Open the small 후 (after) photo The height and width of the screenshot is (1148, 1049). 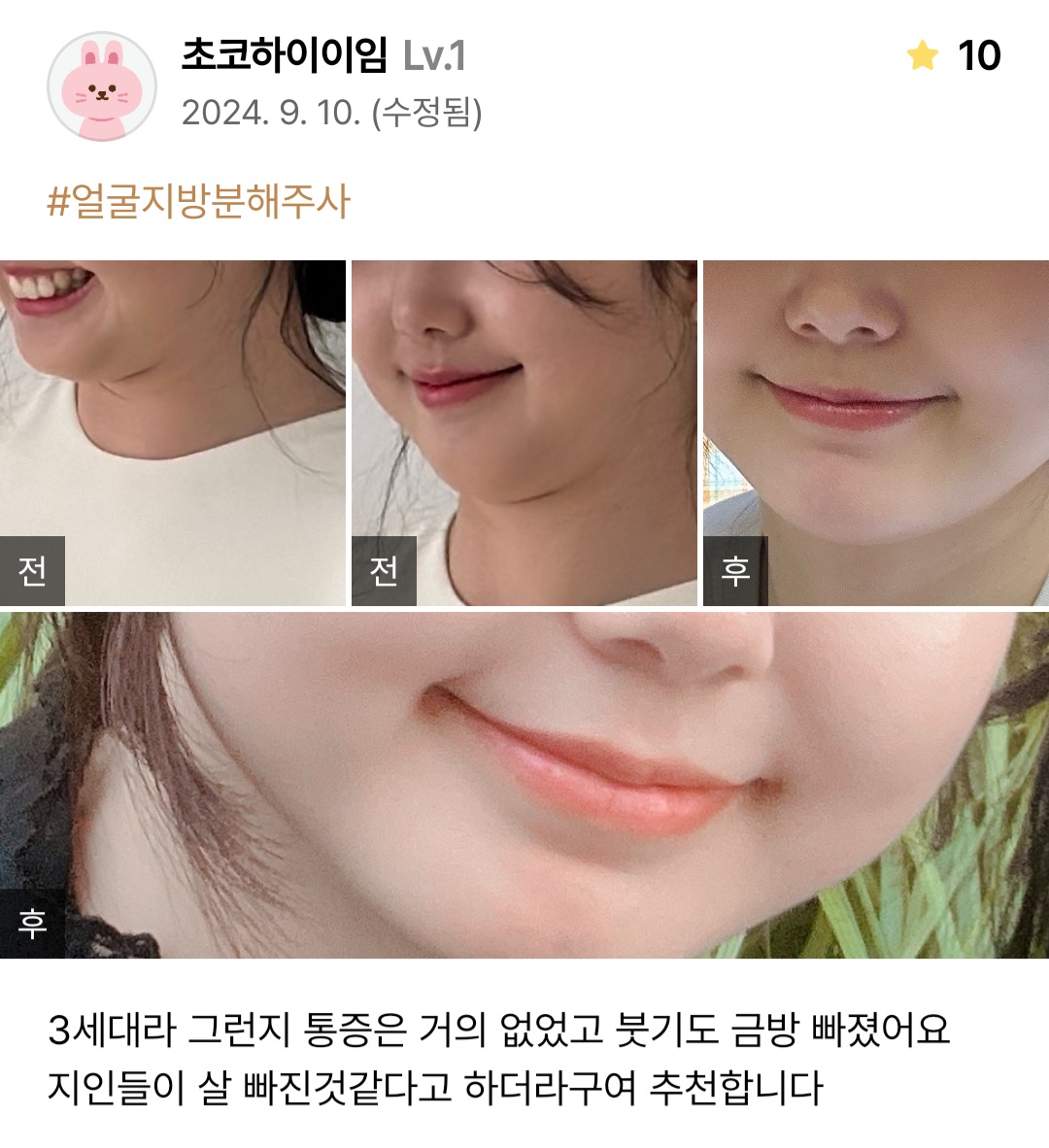875,432
